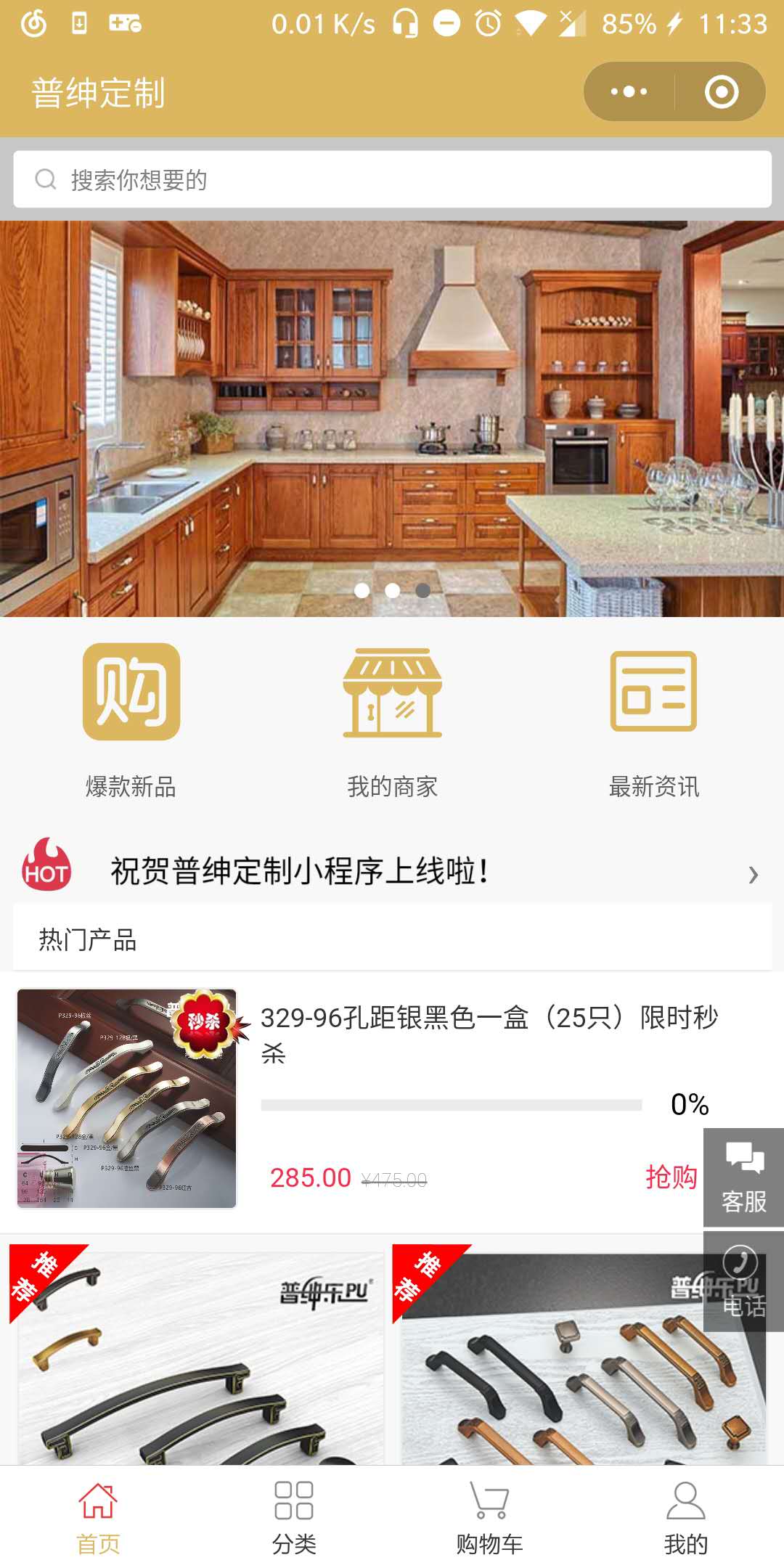Viewport: 784px width, 1568px height.
Task: Go to the 我的 tab
Action: point(685,1517)
